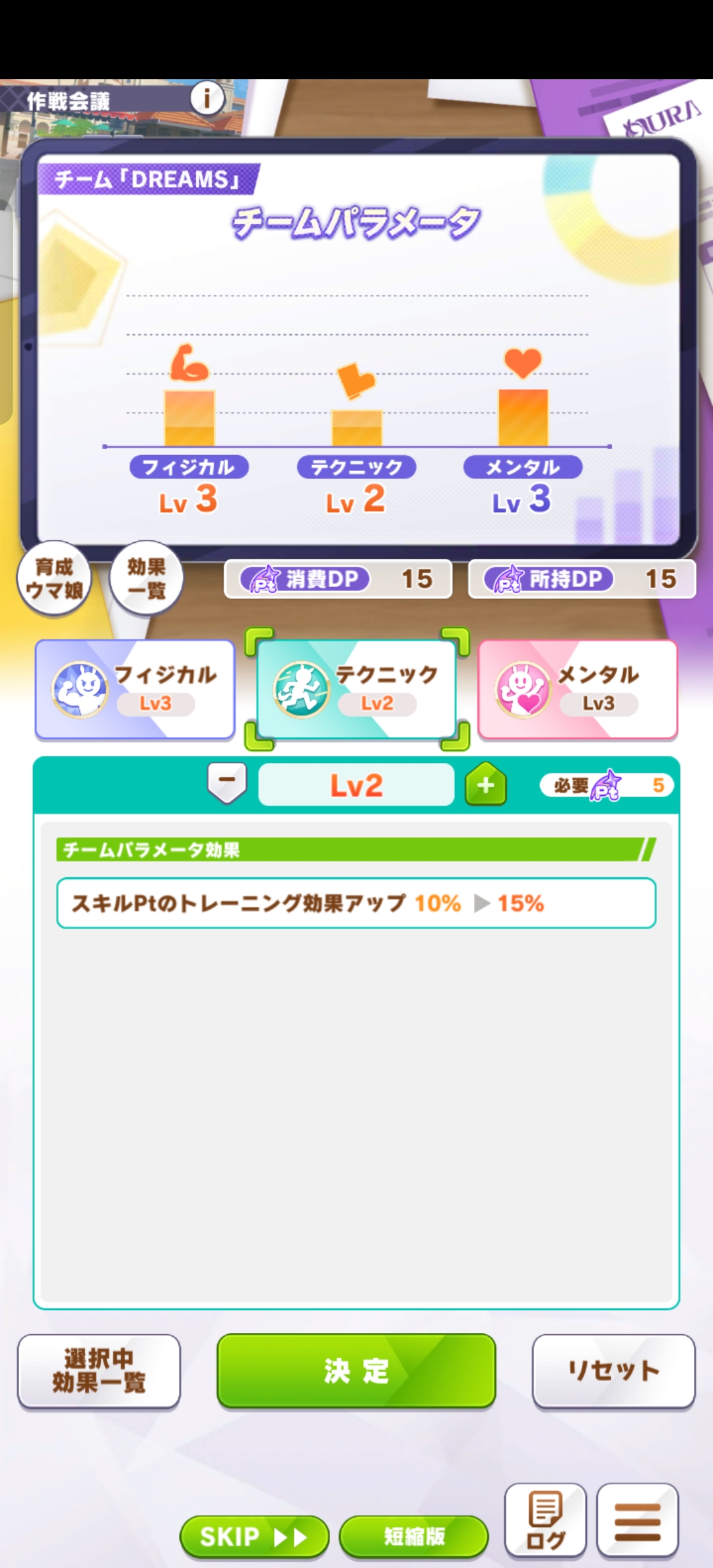The height and width of the screenshot is (1568, 713).
Task: Open the 効果一覧 round button
Action: tap(146, 579)
